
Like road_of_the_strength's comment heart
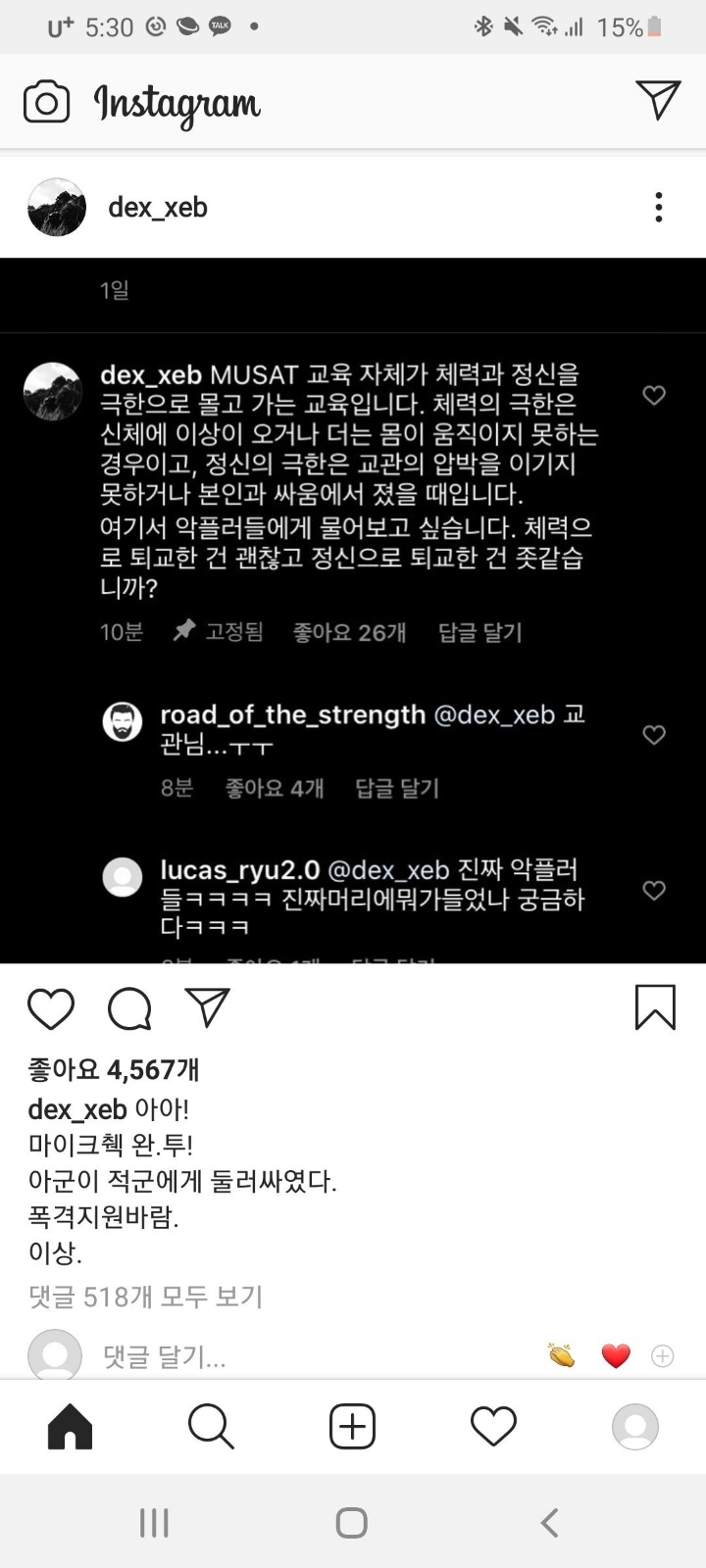click(654, 735)
